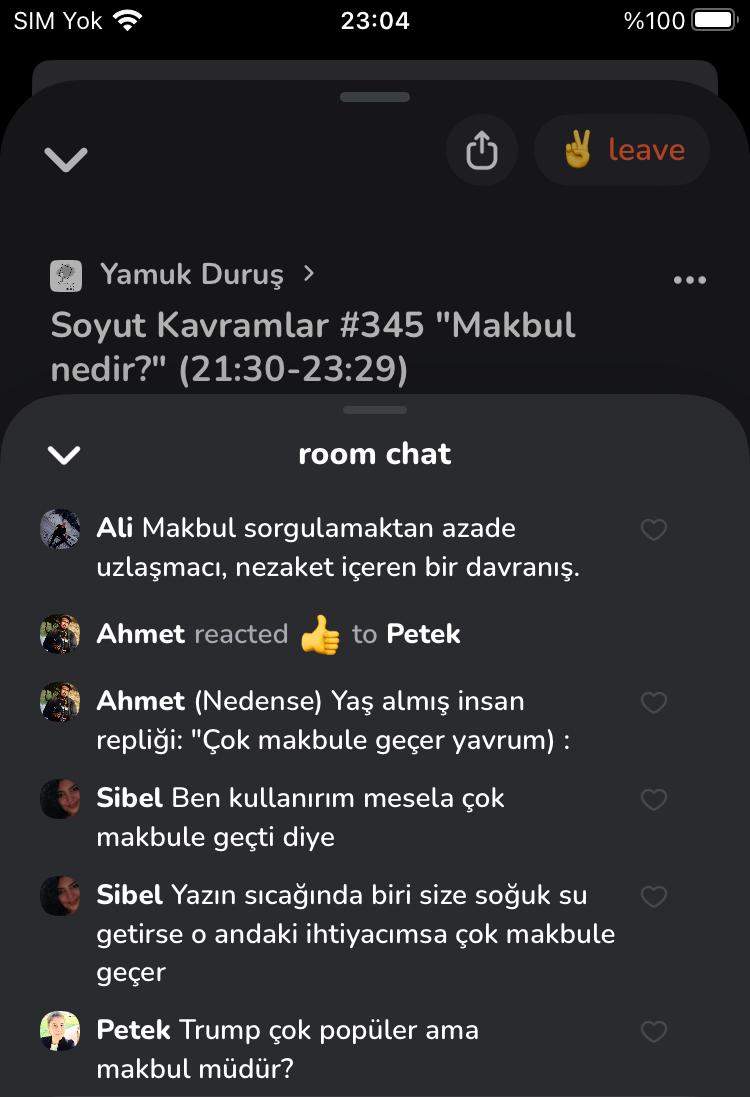Like Sibel's "Ben kullanırım" message
Image resolution: width=750 pixels, height=1097 pixels.
tap(653, 800)
